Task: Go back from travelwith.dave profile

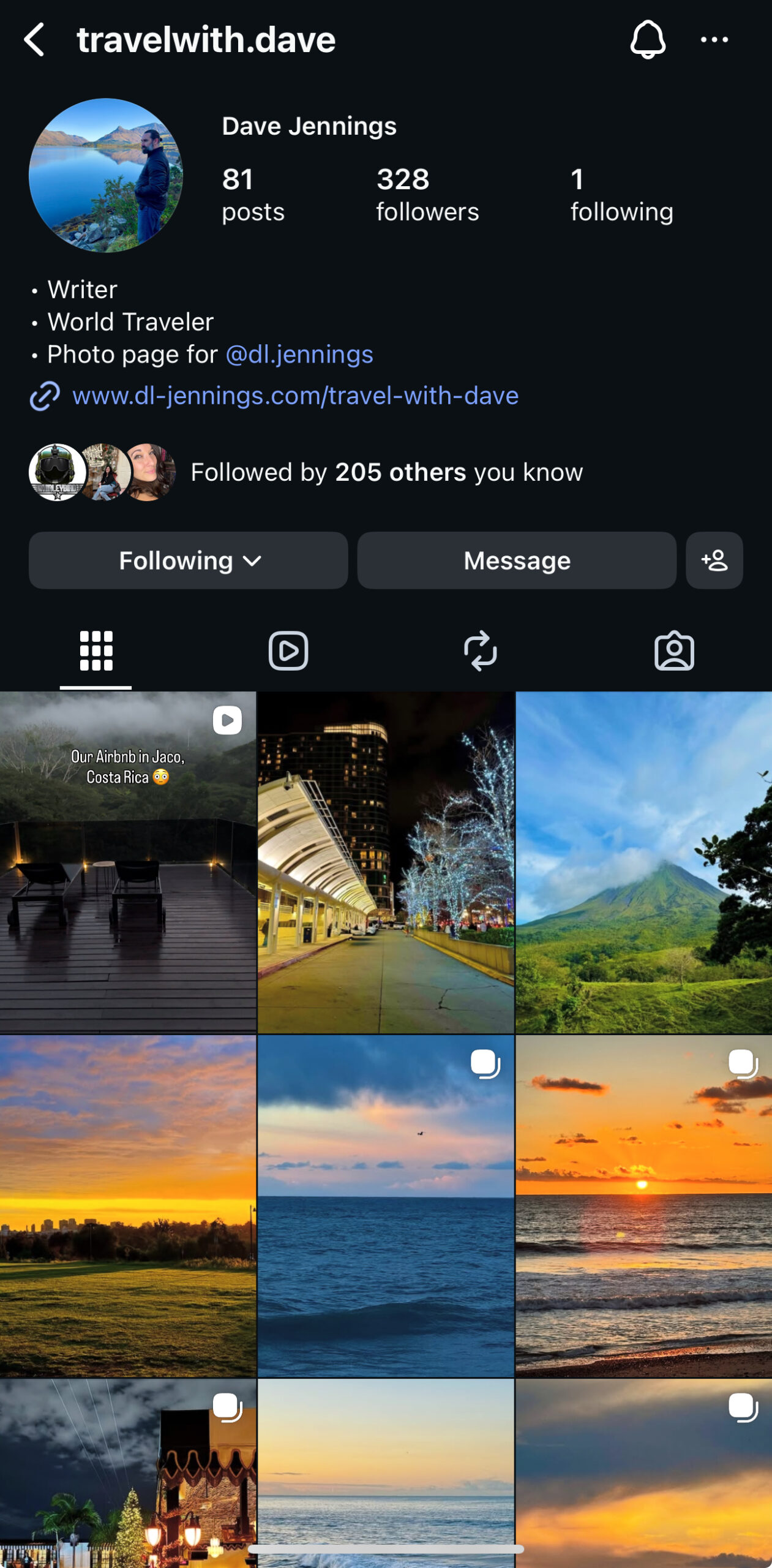Action: [x=35, y=40]
